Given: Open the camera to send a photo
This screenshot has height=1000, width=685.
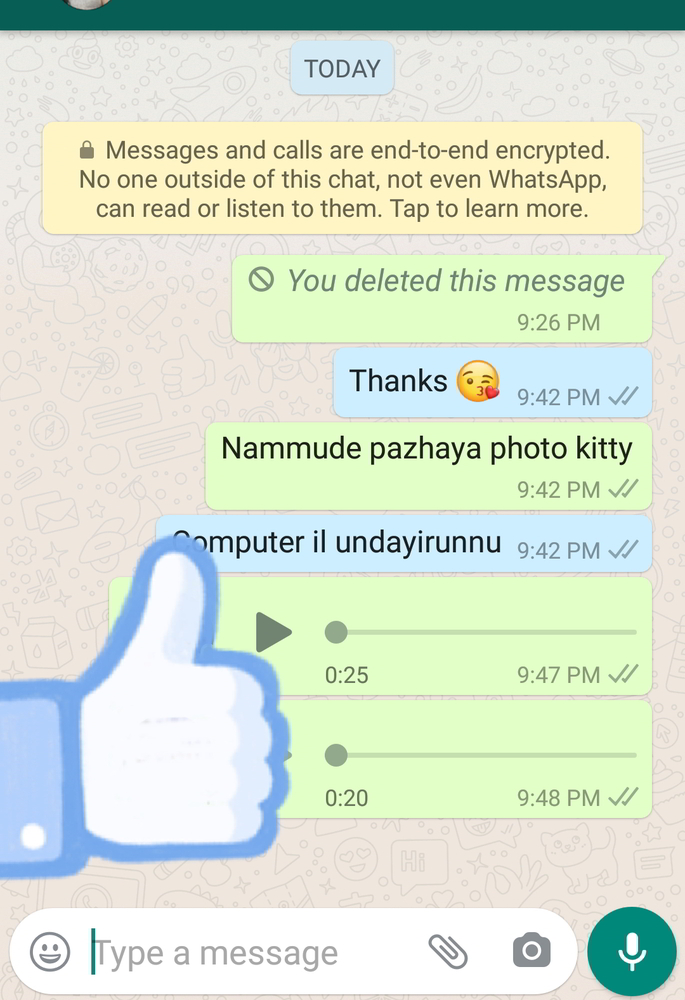Looking at the screenshot, I should (531, 951).
